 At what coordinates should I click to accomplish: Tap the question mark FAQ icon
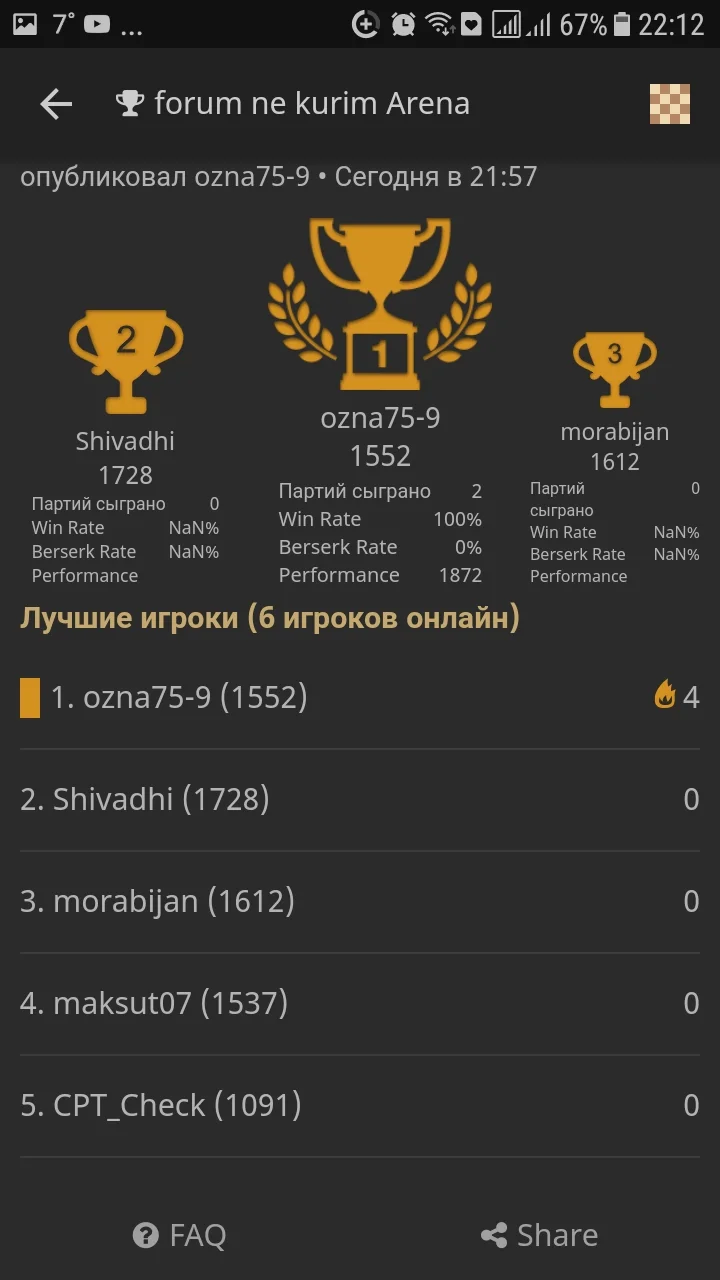pos(146,1234)
